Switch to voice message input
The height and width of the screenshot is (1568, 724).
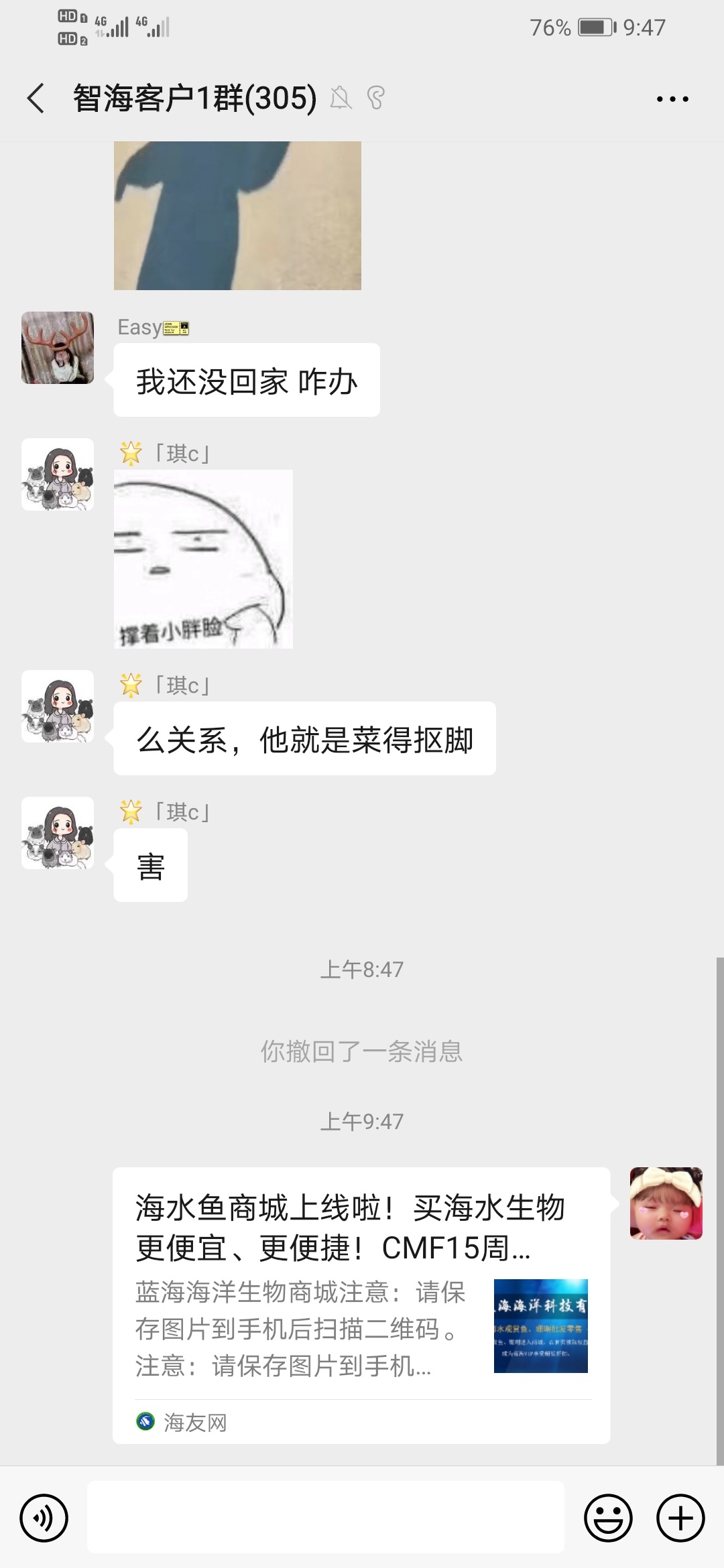coord(44,1518)
